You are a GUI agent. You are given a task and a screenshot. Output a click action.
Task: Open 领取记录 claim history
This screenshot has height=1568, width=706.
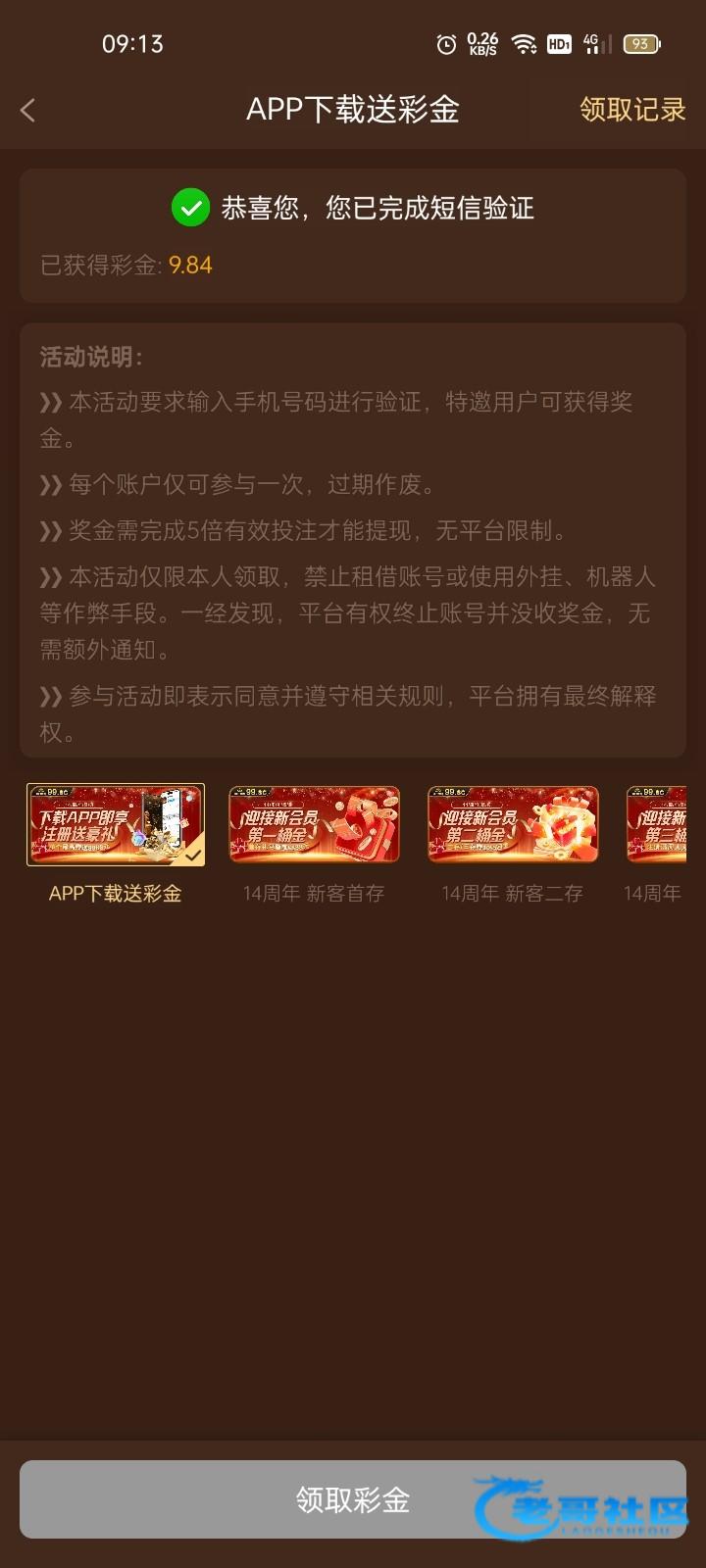tap(631, 110)
